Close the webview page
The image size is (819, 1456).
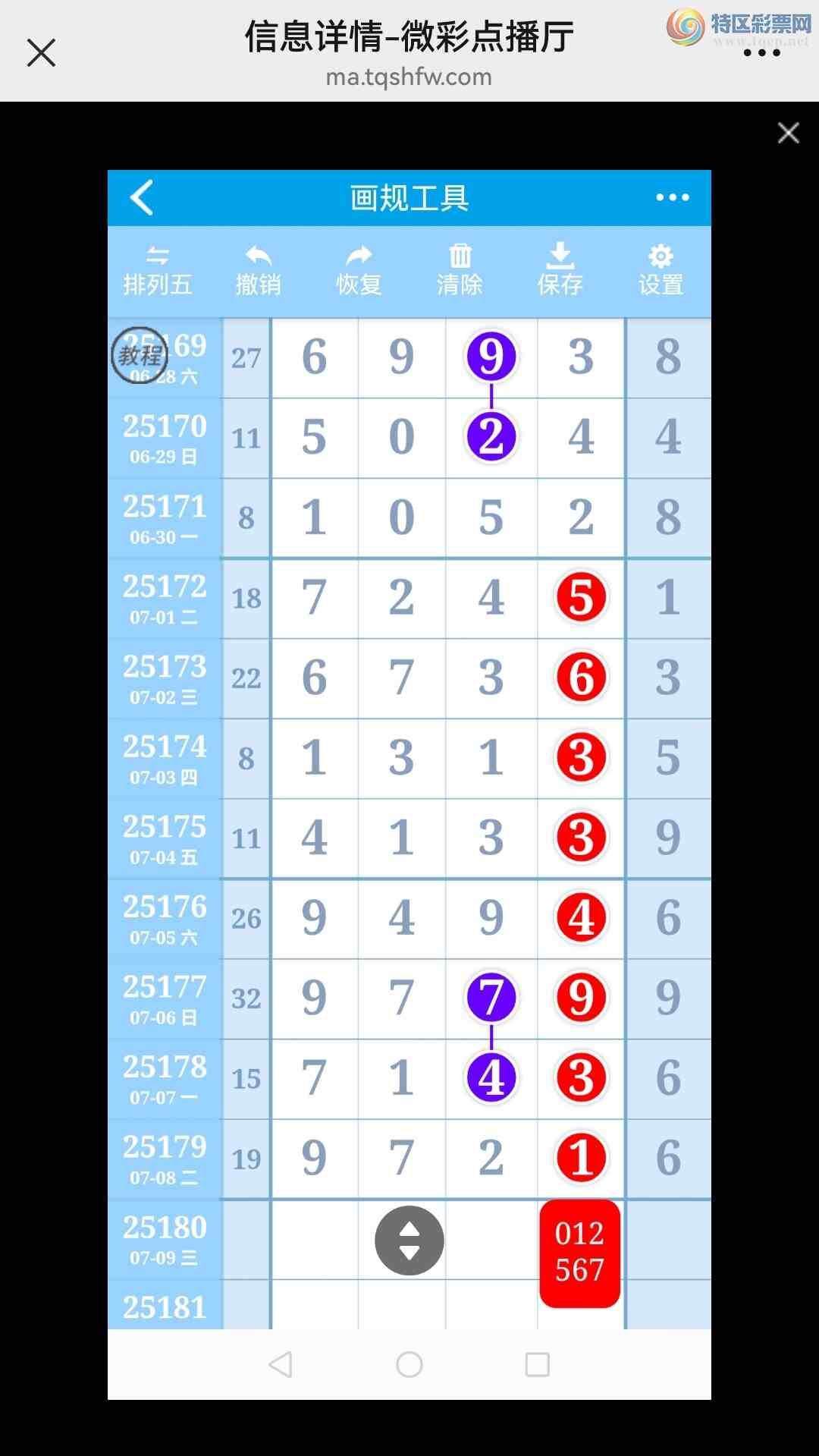tap(41, 53)
